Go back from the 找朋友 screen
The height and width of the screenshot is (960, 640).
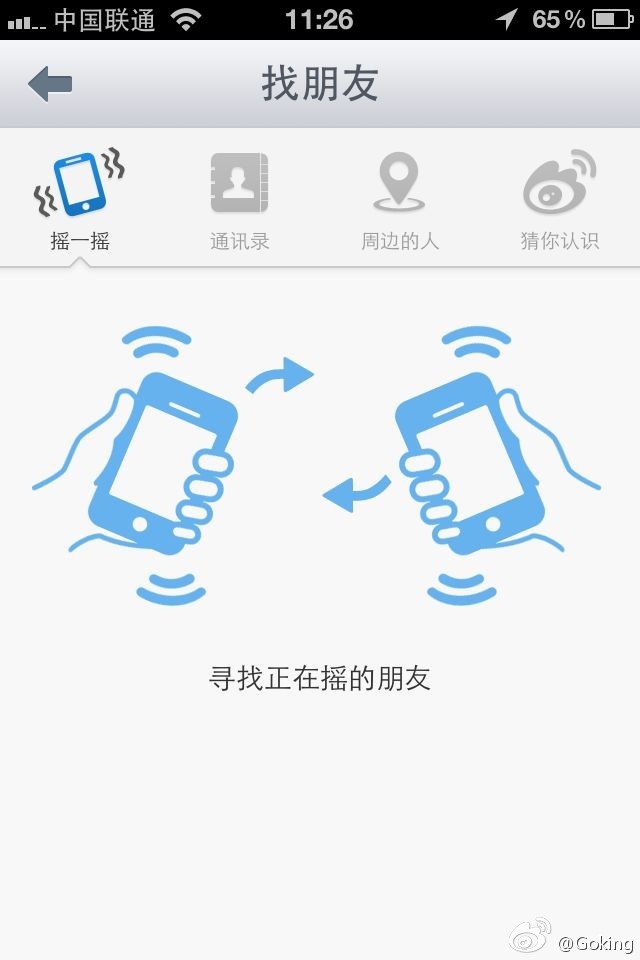50,84
